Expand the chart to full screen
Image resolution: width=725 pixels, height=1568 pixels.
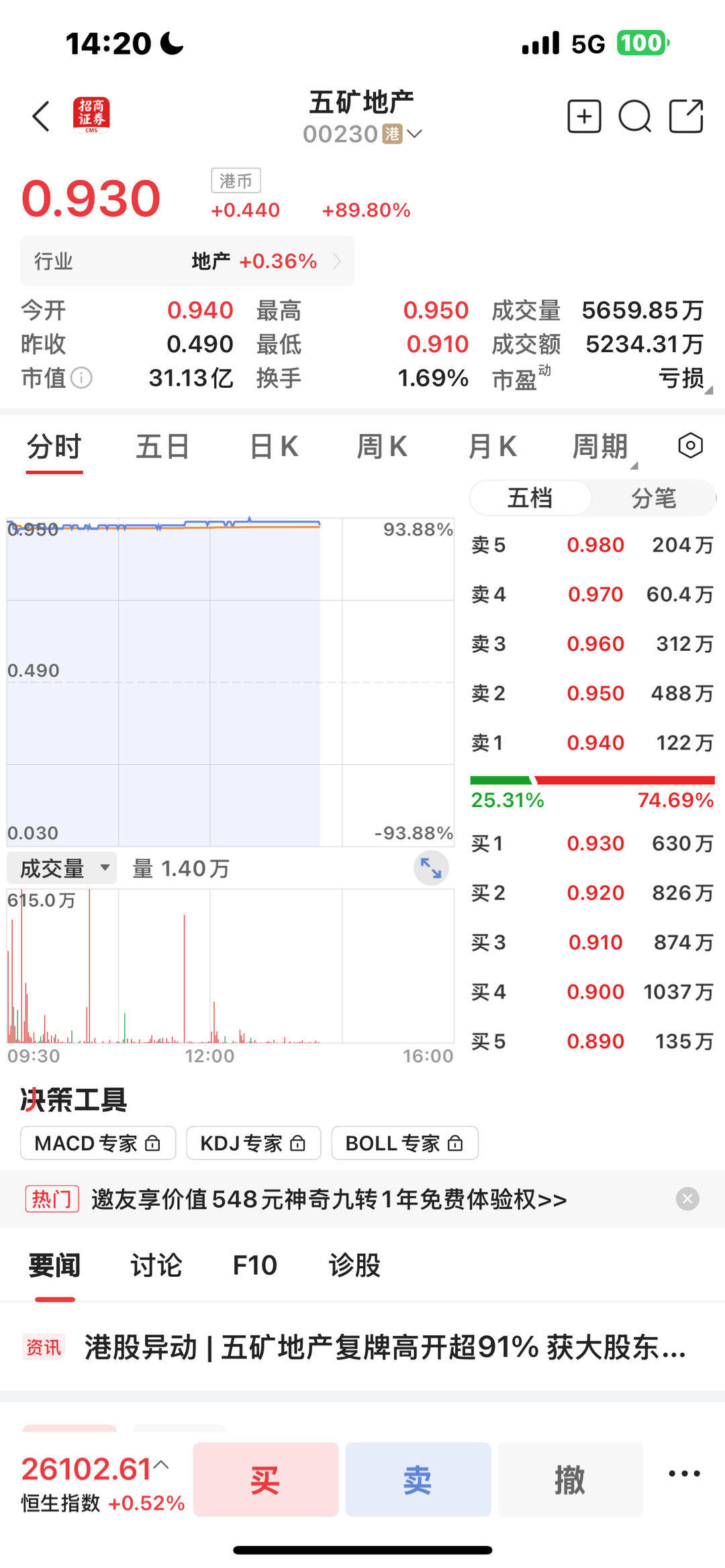point(431,868)
